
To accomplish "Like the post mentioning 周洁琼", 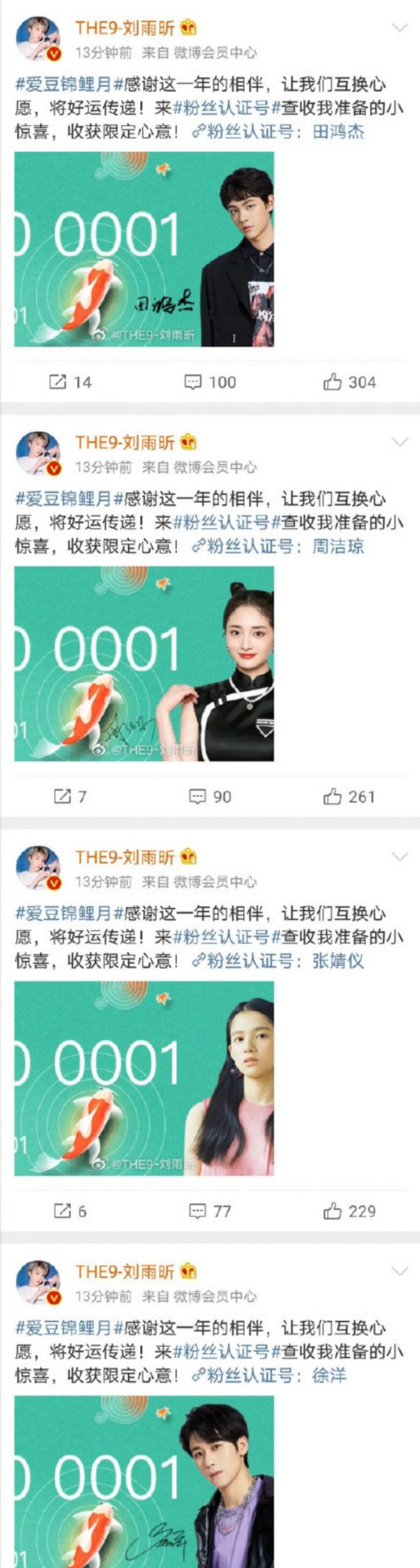I will [349, 796].
